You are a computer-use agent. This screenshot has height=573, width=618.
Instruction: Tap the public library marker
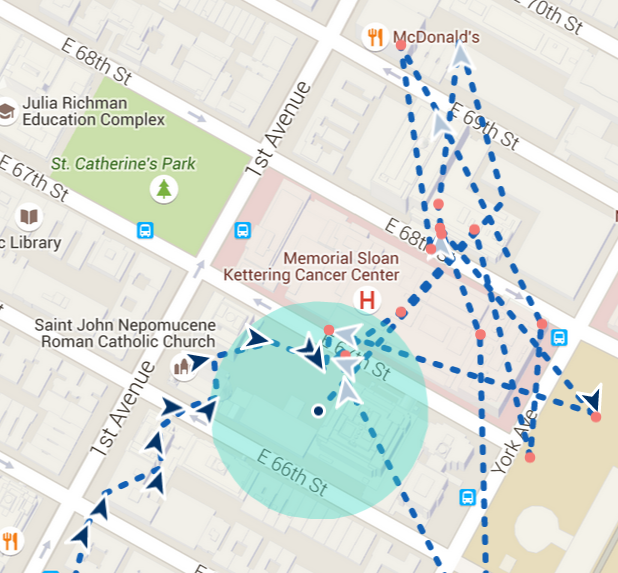[x=29, y=216]
